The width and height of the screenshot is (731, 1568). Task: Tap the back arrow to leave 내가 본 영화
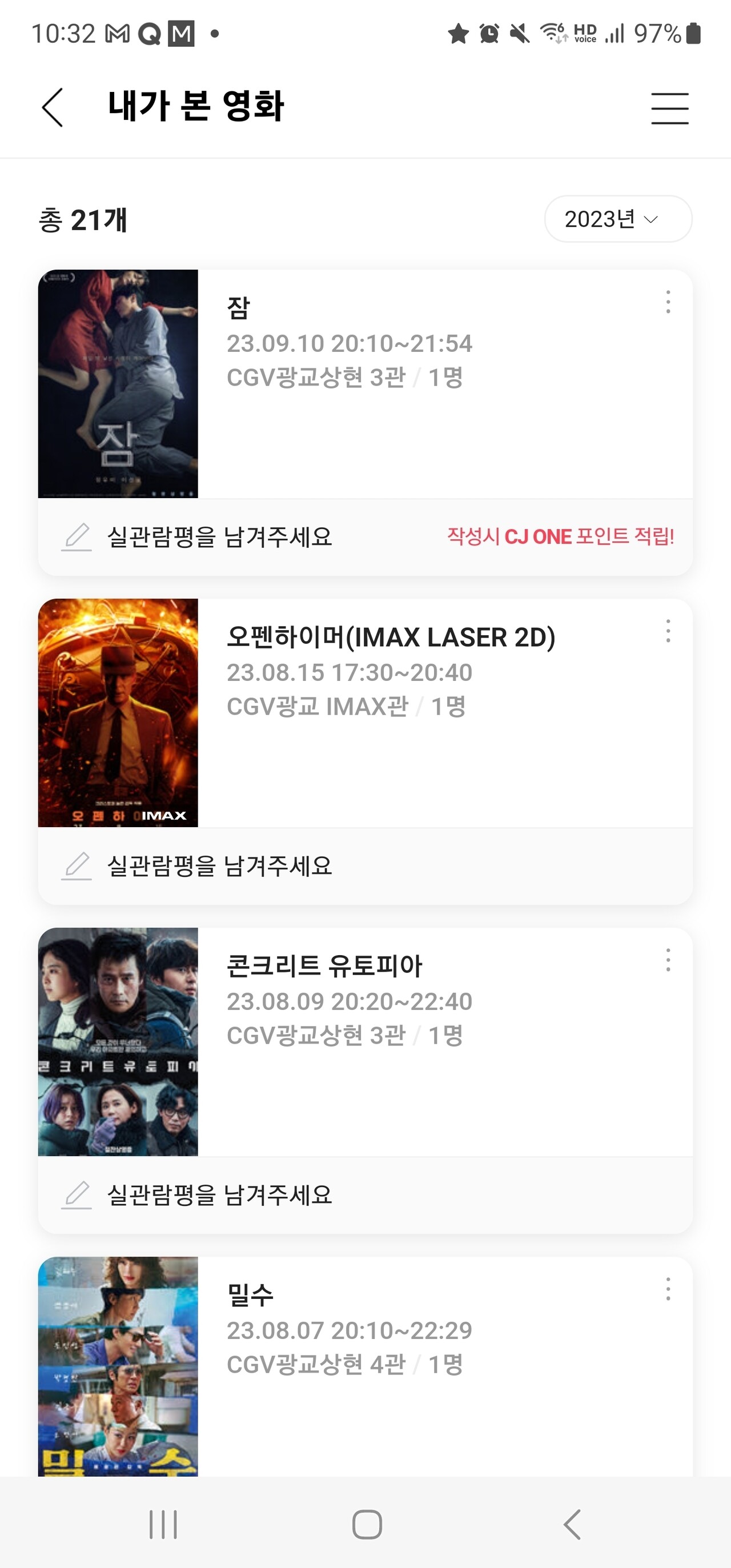point(53,109)
